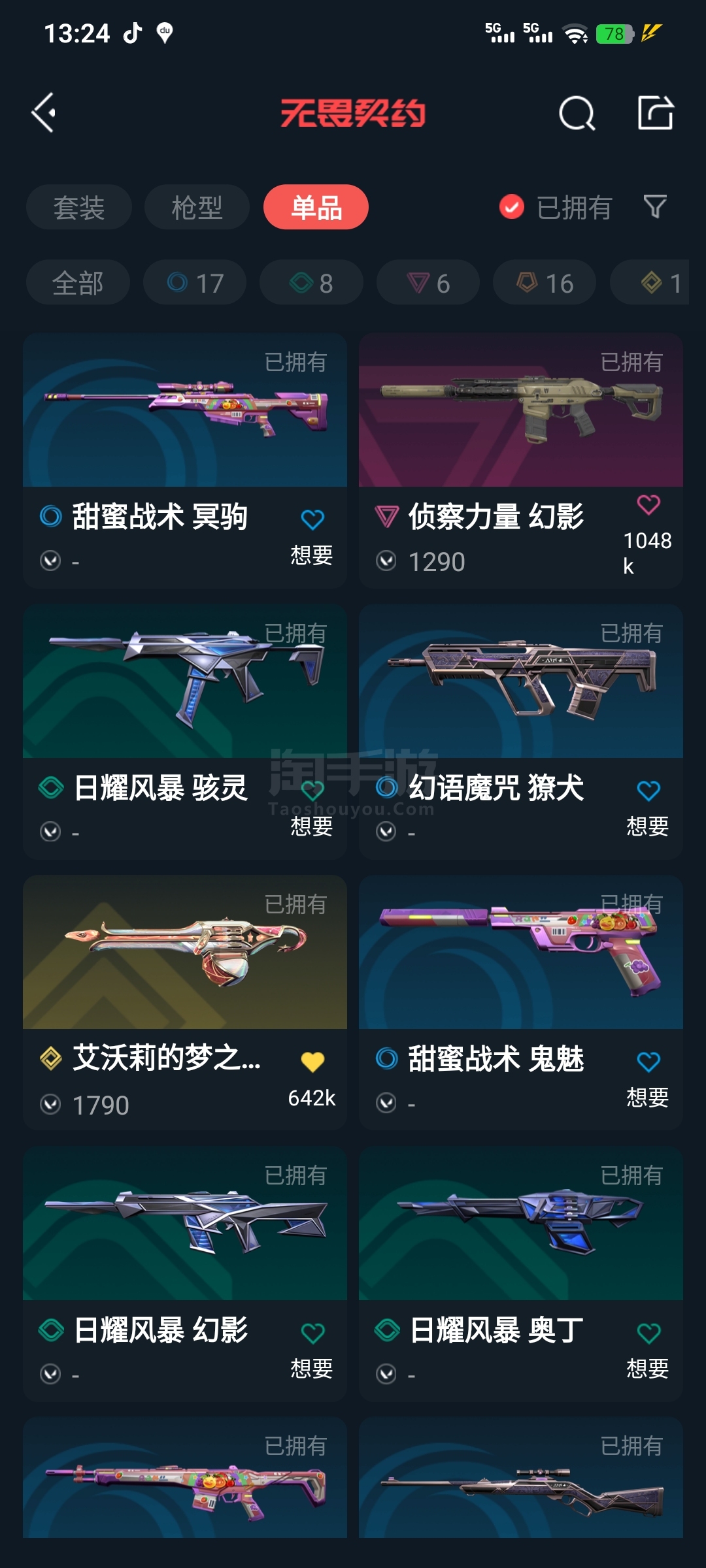Switch to the 枪型 tab
This screenshot has height=1568, width=706.
tap(197, 207)
